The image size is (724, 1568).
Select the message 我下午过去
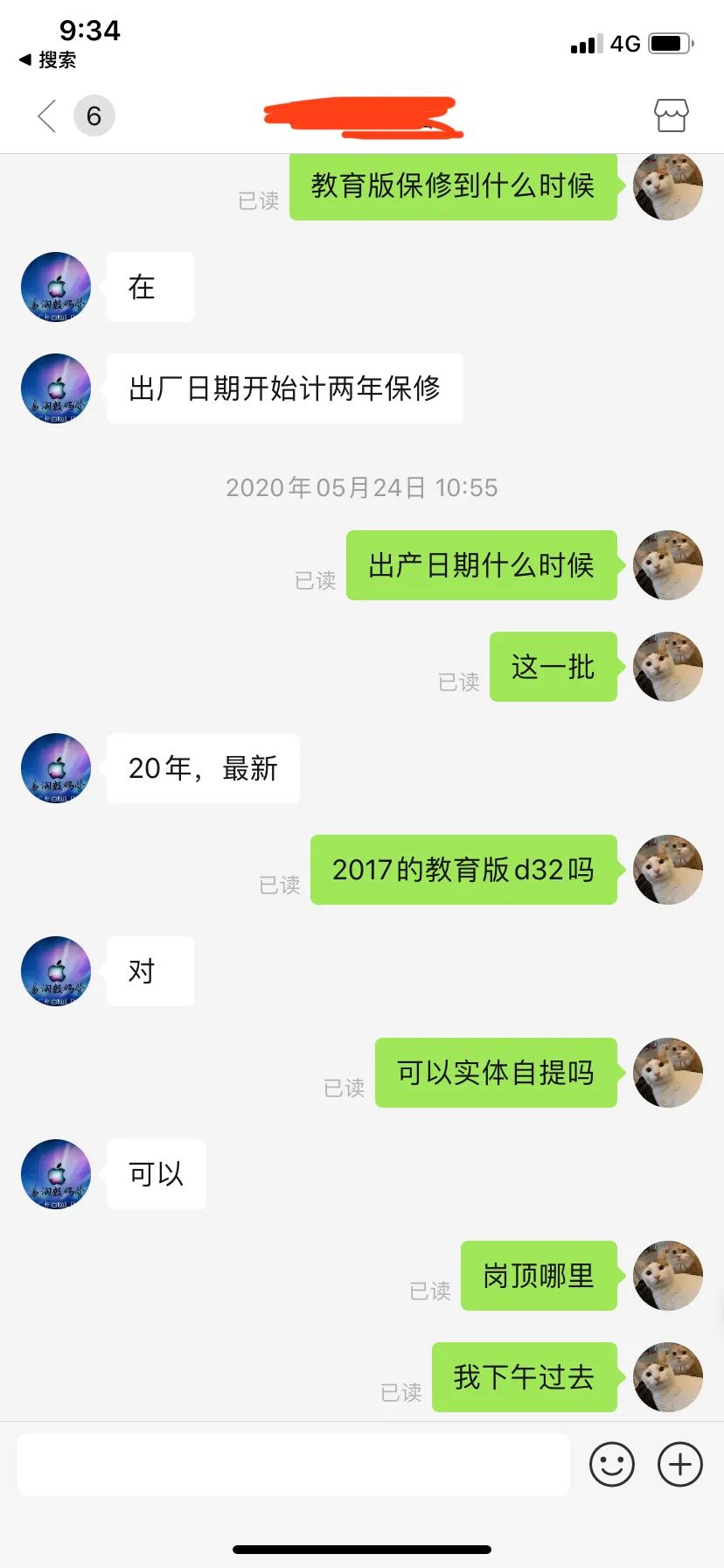(524, 1377)
